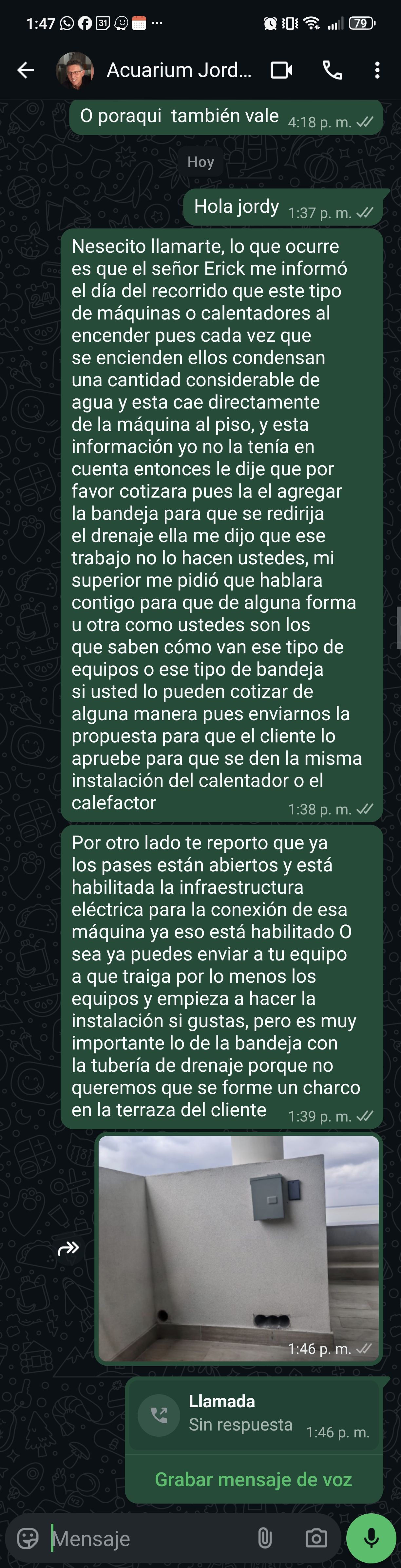The image size is (401, 1568).
Task: Attach a file with the paperclip
Action: (x=264, y=1538)
